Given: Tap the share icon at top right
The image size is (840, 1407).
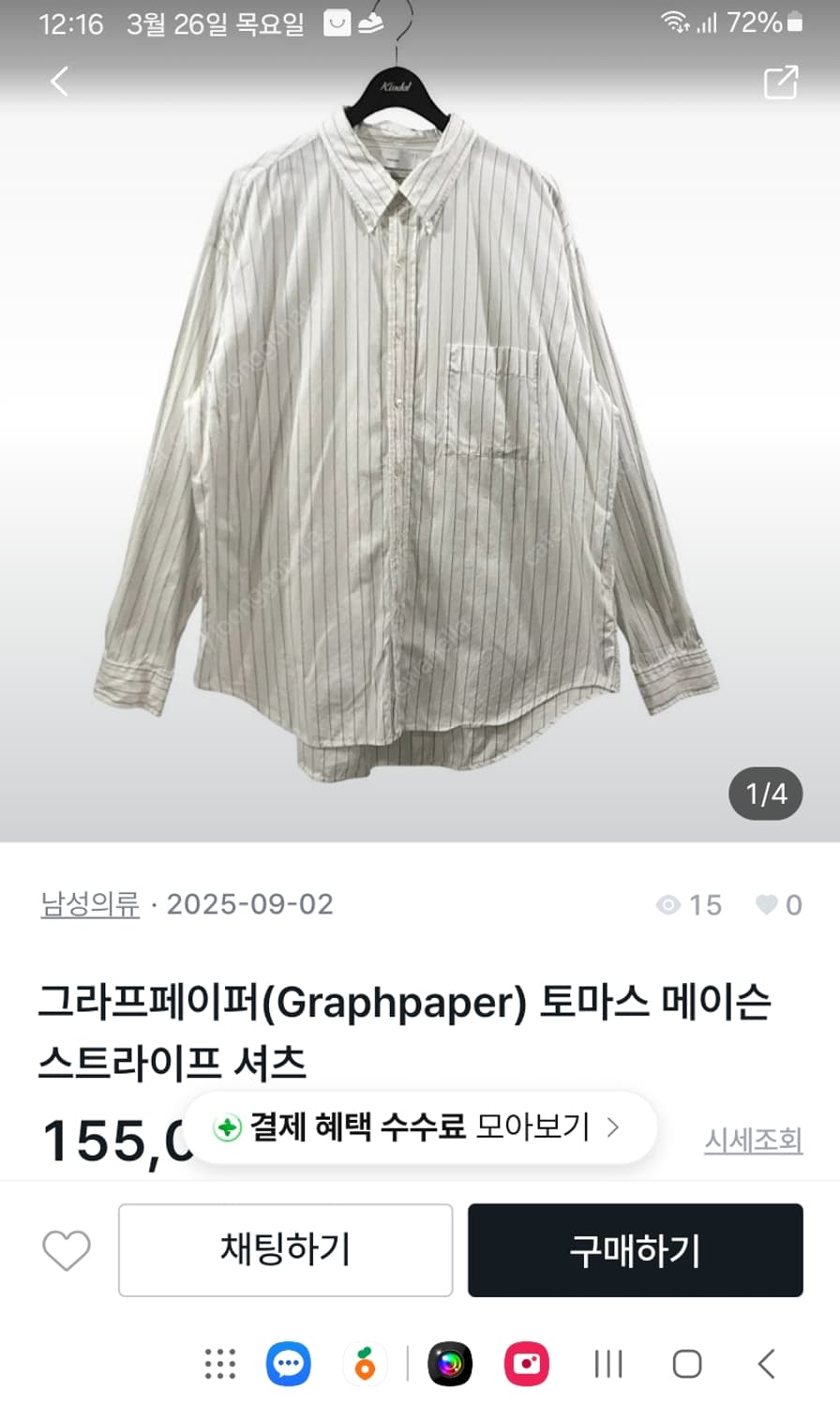Looking at the screenshot, I should point(780,83).
